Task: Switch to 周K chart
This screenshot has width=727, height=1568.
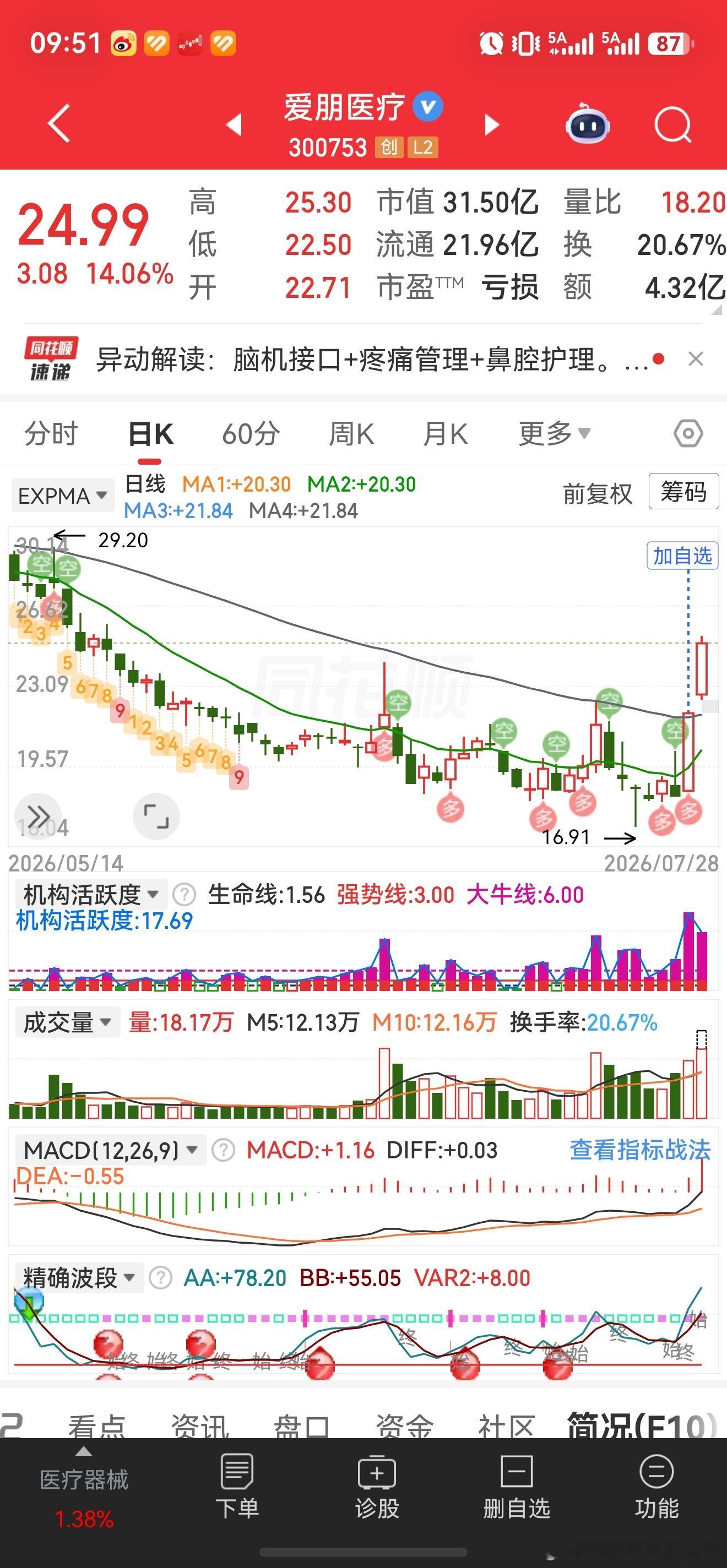Action: pos(351,434)
